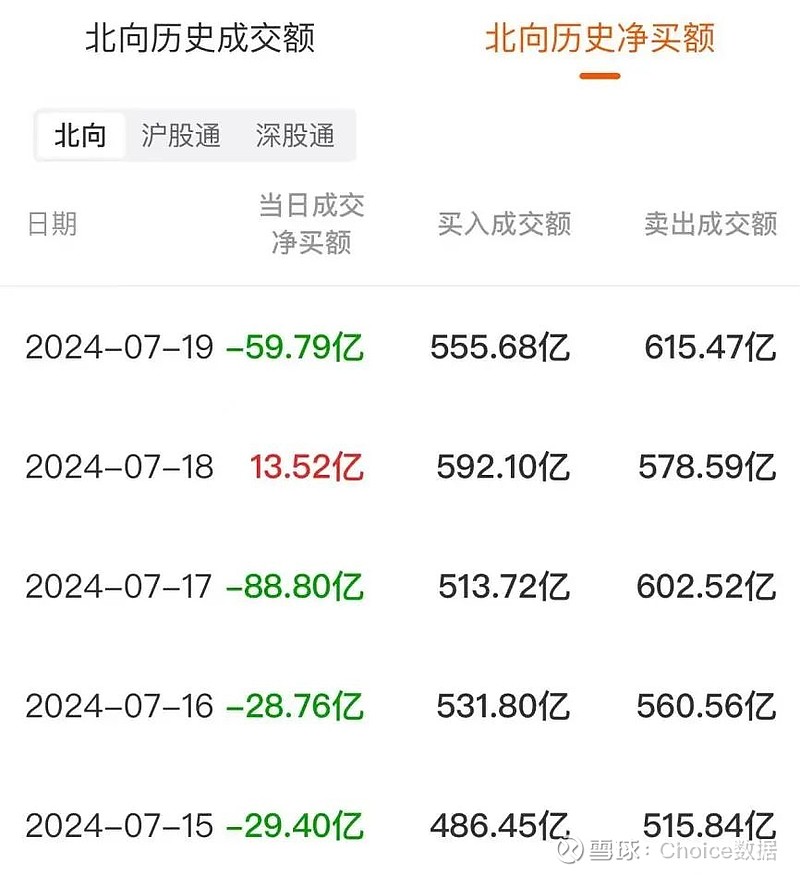800x875 pixels.
Task: Click the 555.68亿 buy turnover value
Action: click(503, 347)
